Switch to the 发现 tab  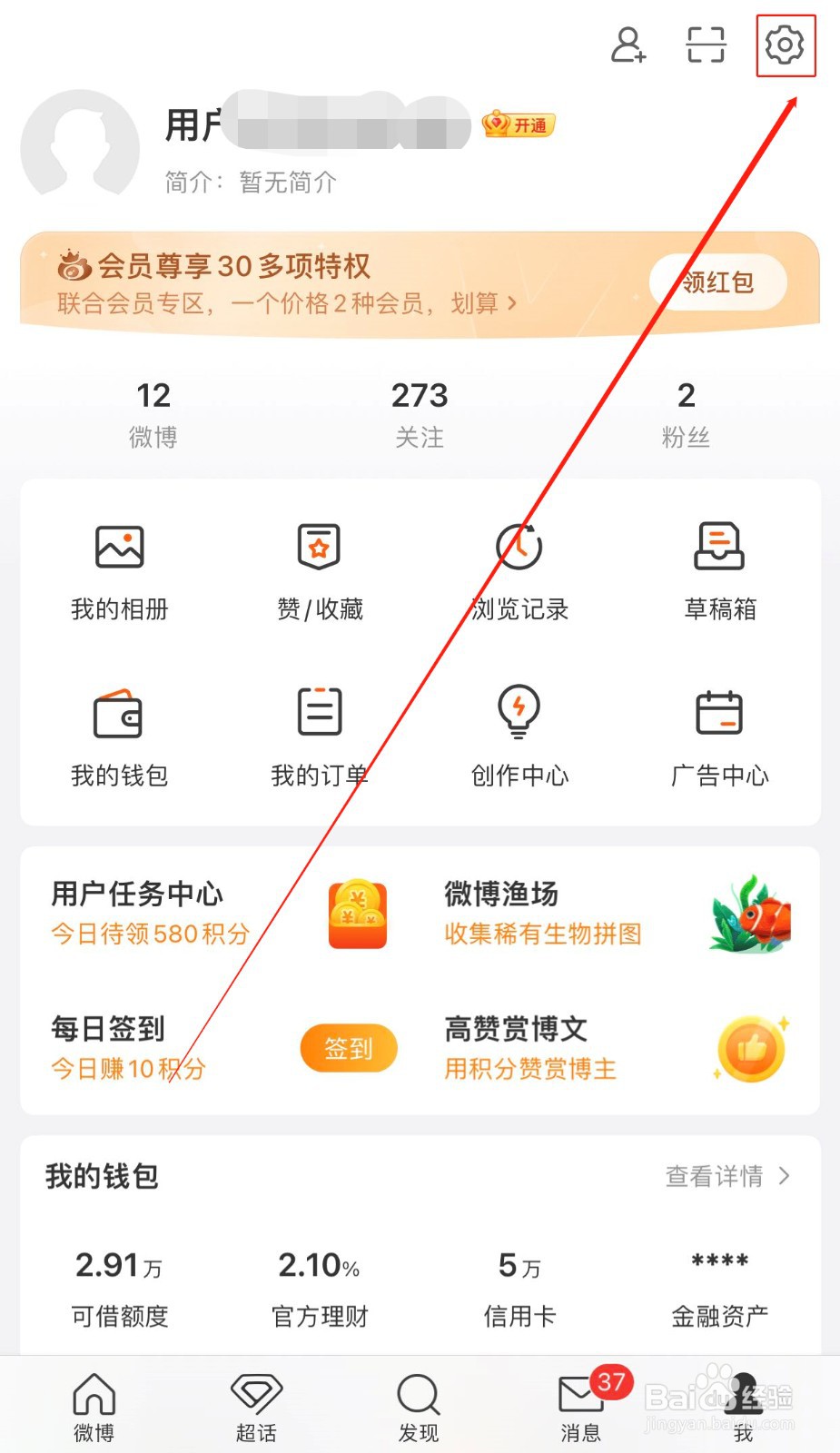click(x=418, y=1403)
